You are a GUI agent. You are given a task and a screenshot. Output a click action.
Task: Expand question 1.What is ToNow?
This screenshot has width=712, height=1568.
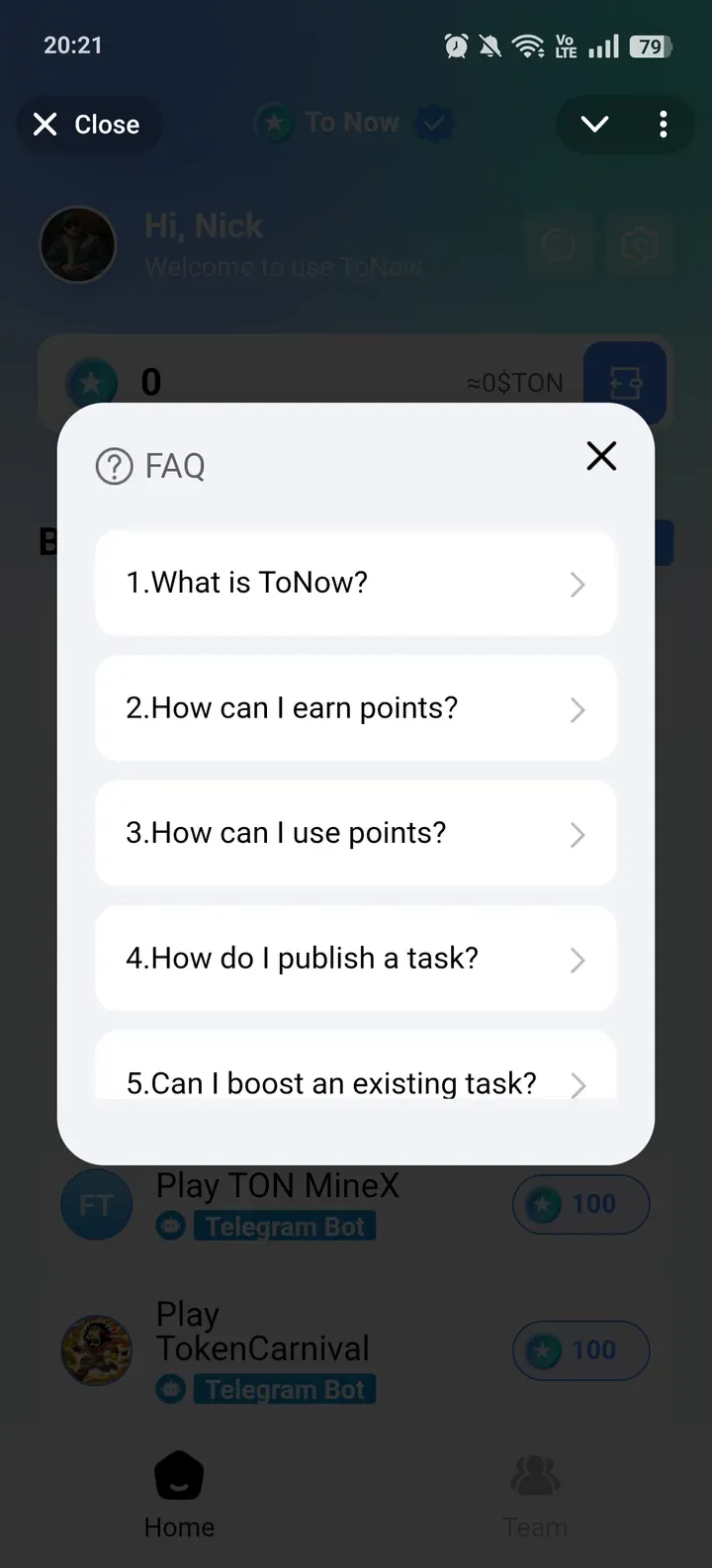tap(356, 583)
